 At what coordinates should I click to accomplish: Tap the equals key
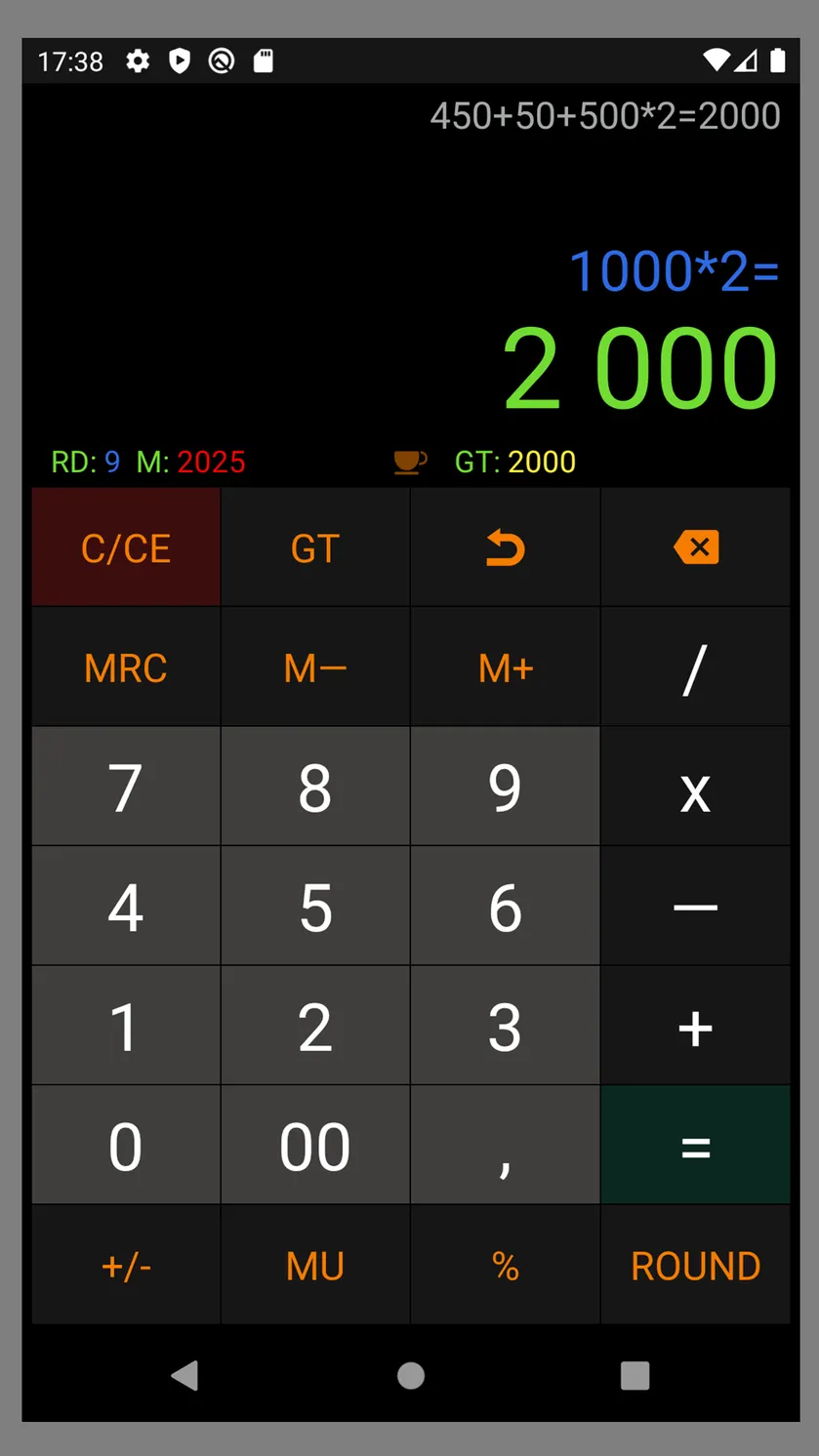coord(695,1146)
